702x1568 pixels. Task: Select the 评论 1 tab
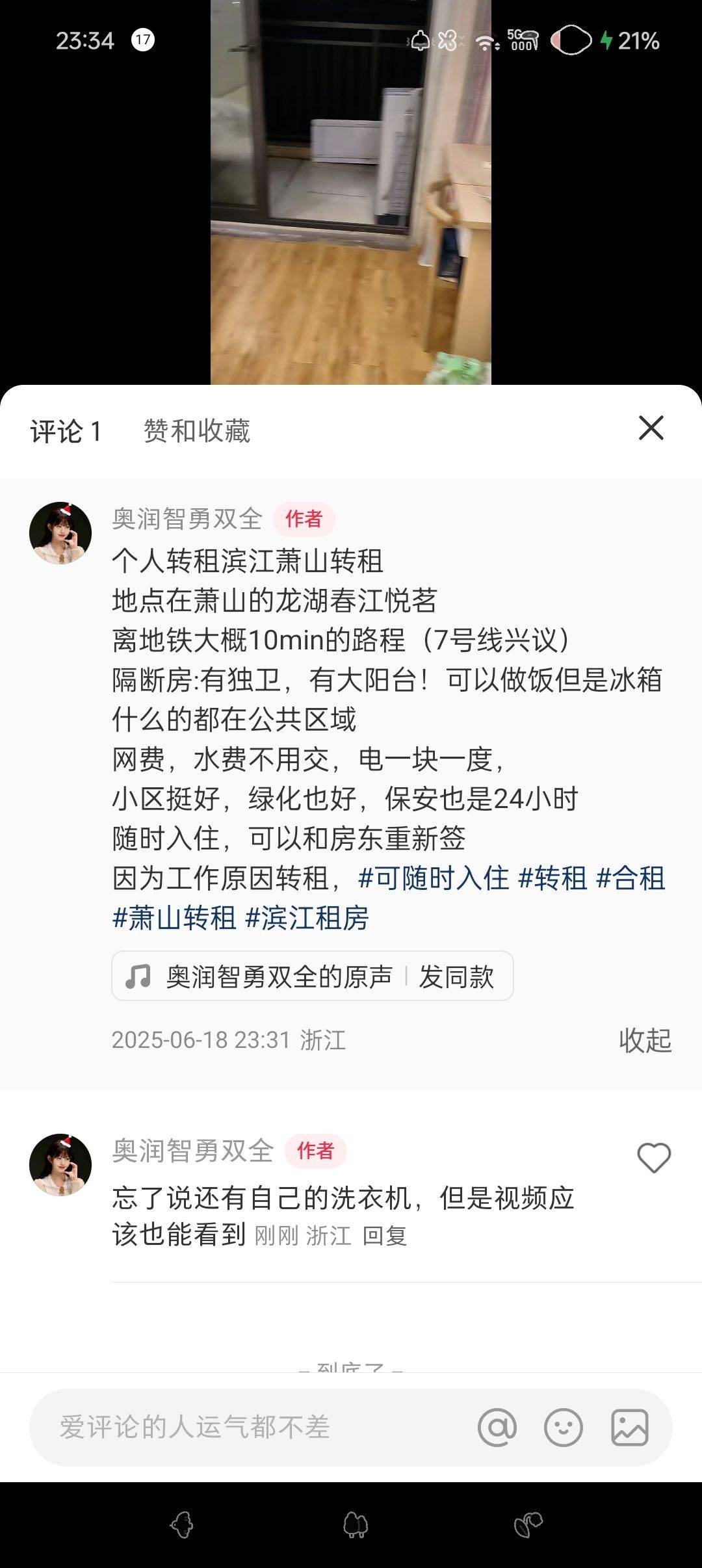click(x=66, y=431)
